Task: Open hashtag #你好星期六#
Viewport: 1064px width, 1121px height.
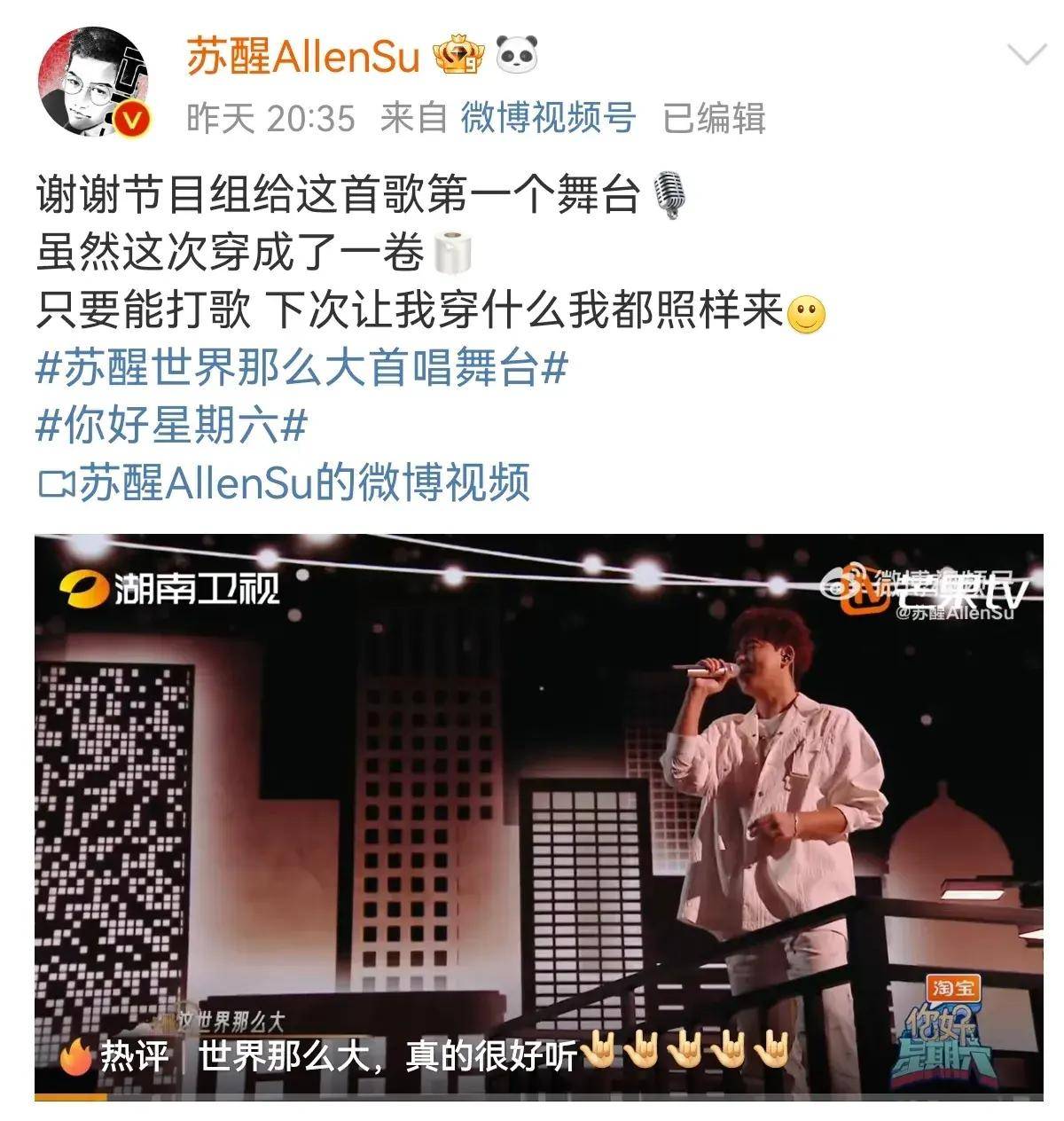Action: click(x=171, y=427)
